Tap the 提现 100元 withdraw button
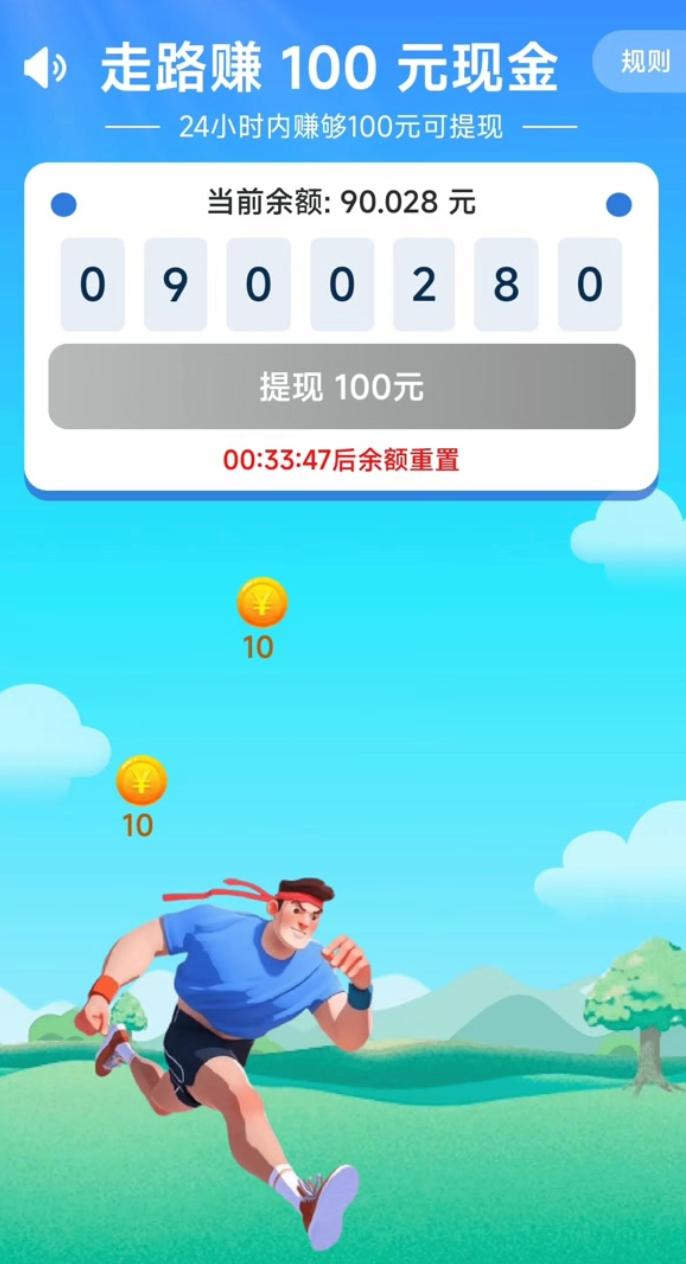686x1264 pixels. click(x=342, y=387)
